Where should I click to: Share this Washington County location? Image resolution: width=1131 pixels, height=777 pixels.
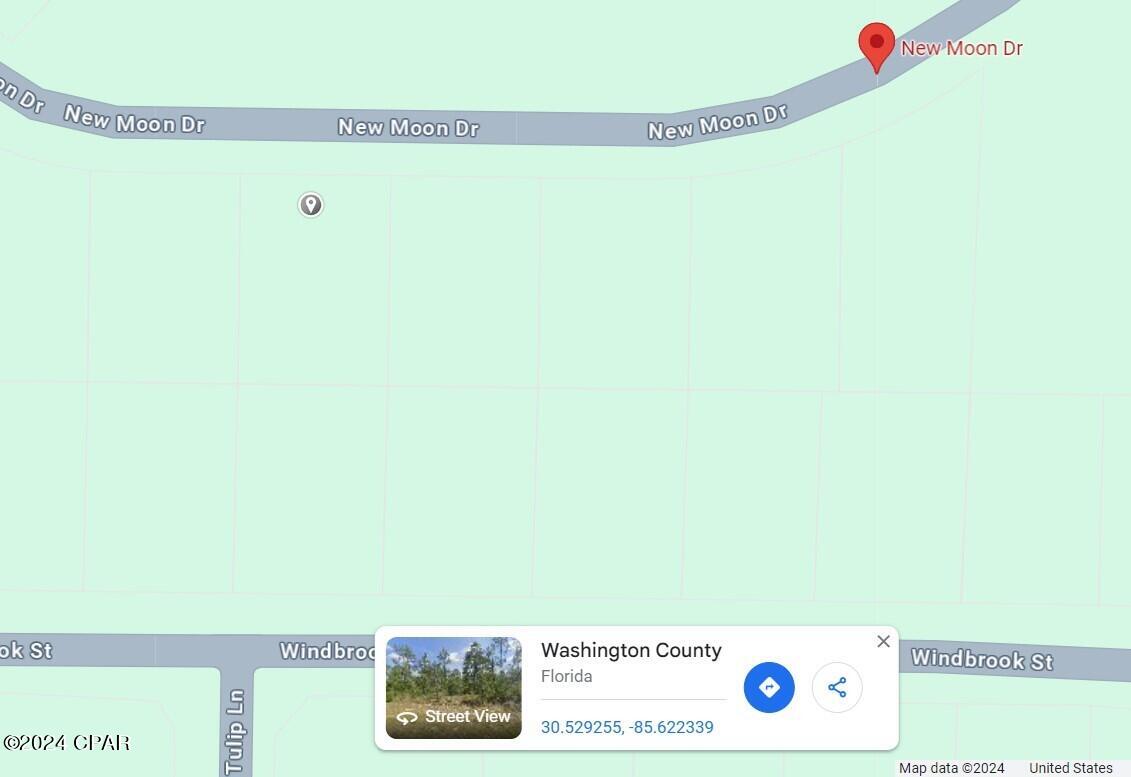coord(837,688)
